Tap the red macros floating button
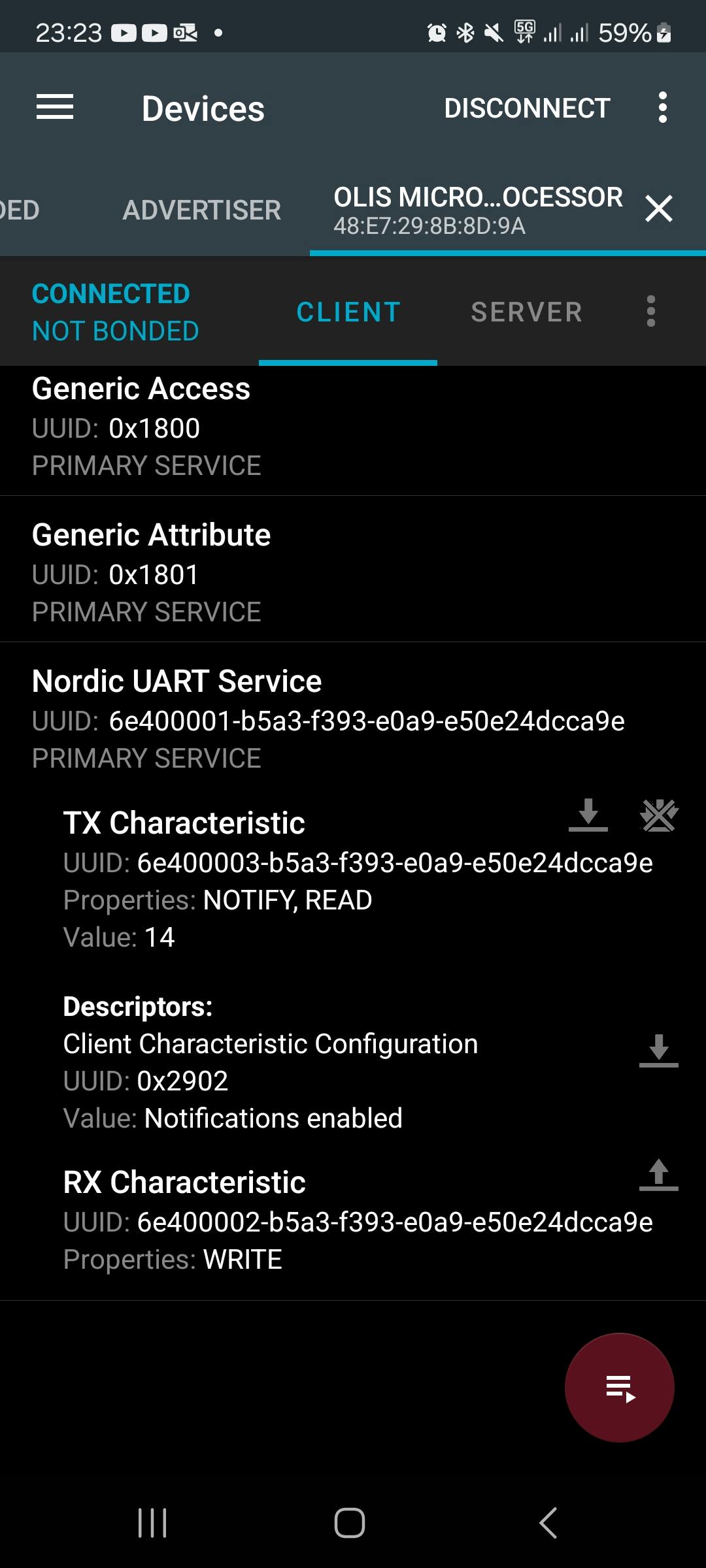This screenshot has height=1568, width=706. (620, 1388)
